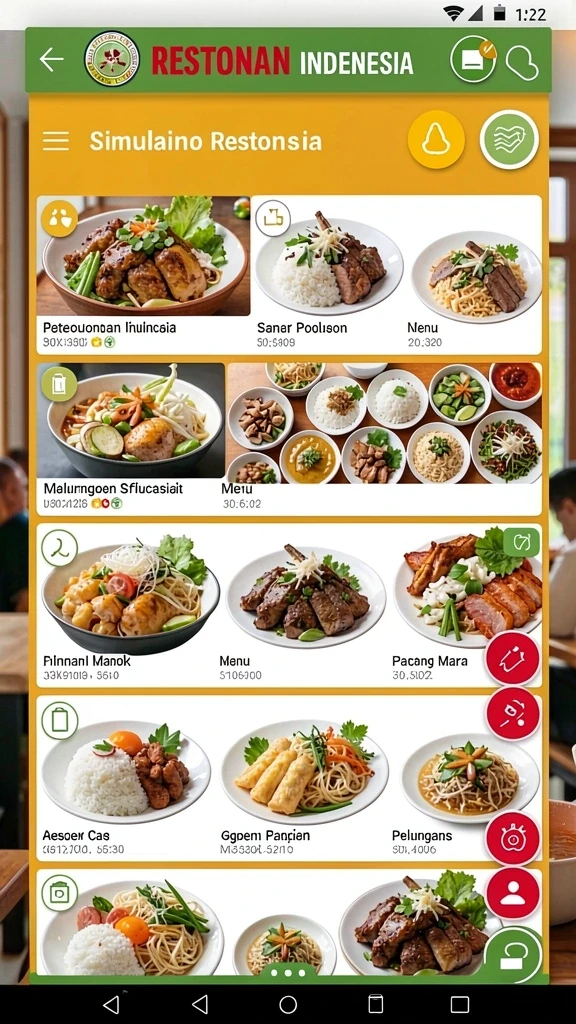Go to the home screen via circle button
The width and height of the screenshot is (576, 1024).
click(x=288, y=1004)
